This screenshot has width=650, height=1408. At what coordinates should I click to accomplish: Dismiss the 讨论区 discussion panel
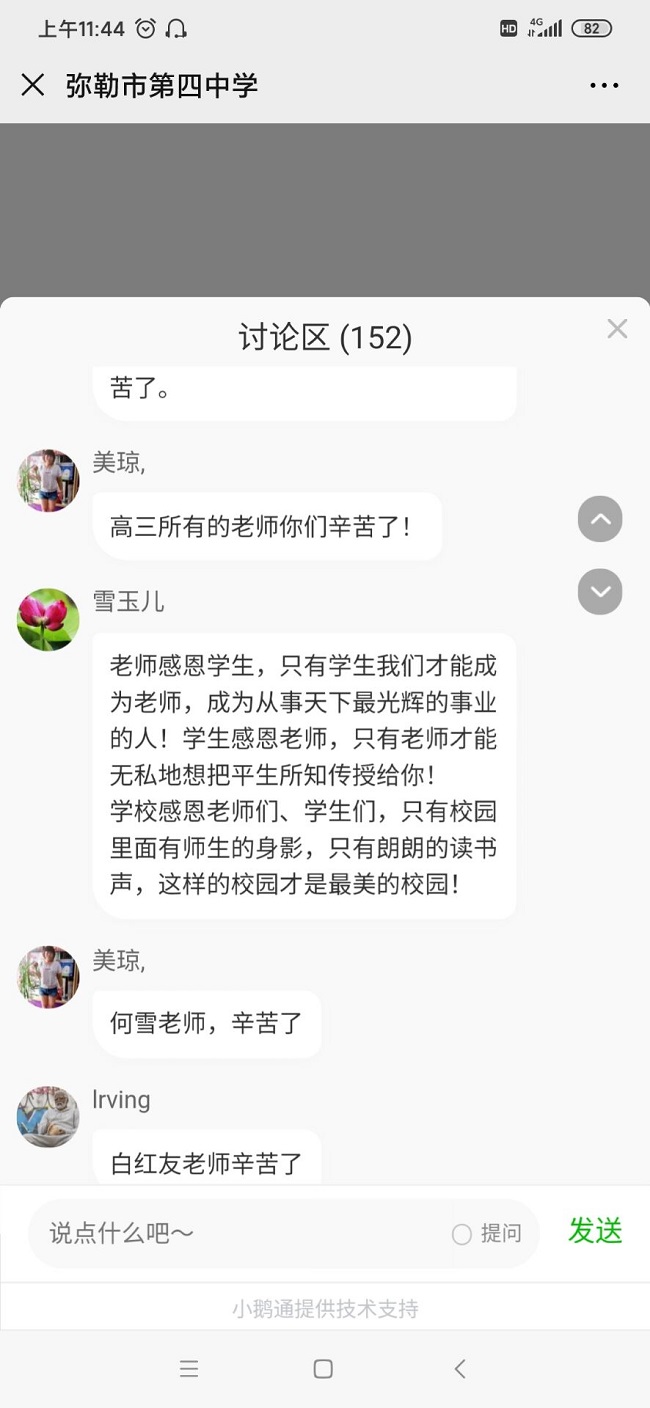click(617, 329)
